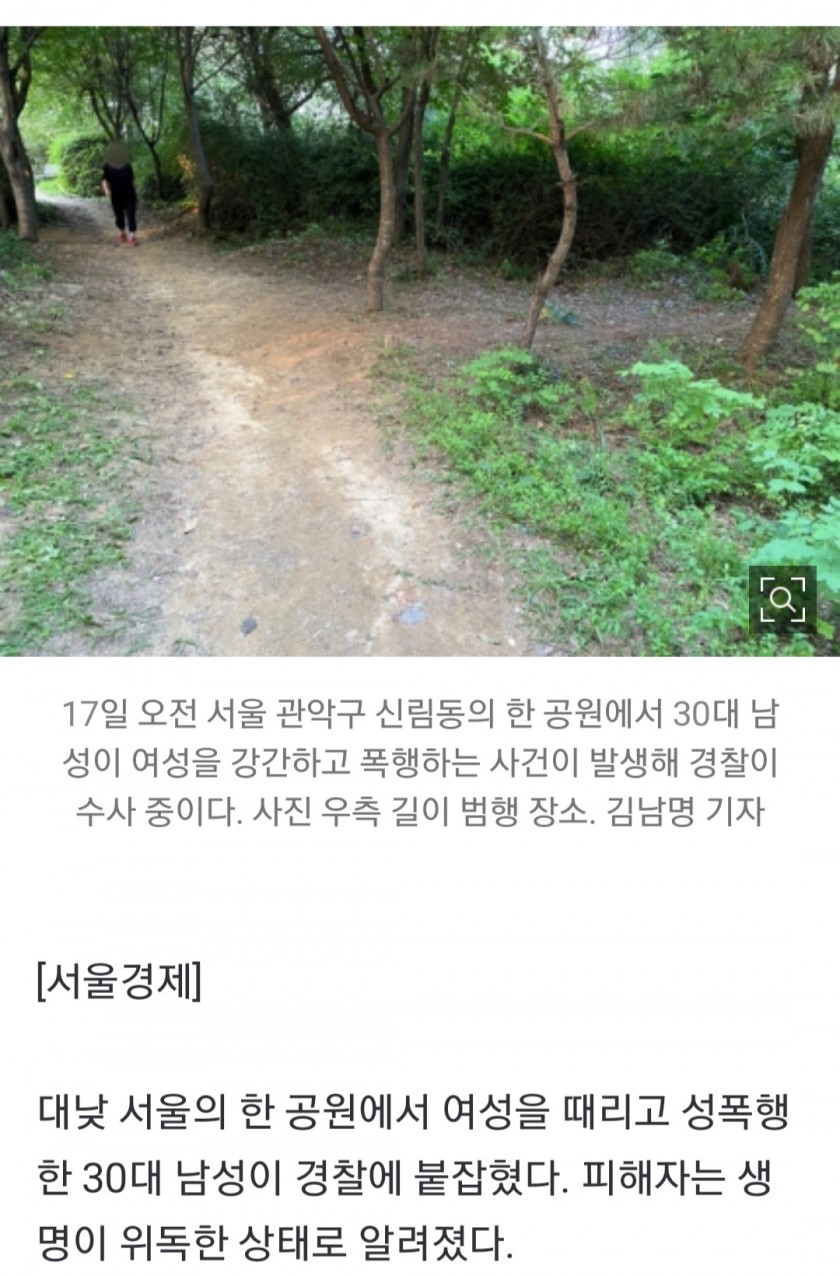Enlarge the park path photo with the magnifier icon
Screen dimensions: 840x1276
point(782,600)
